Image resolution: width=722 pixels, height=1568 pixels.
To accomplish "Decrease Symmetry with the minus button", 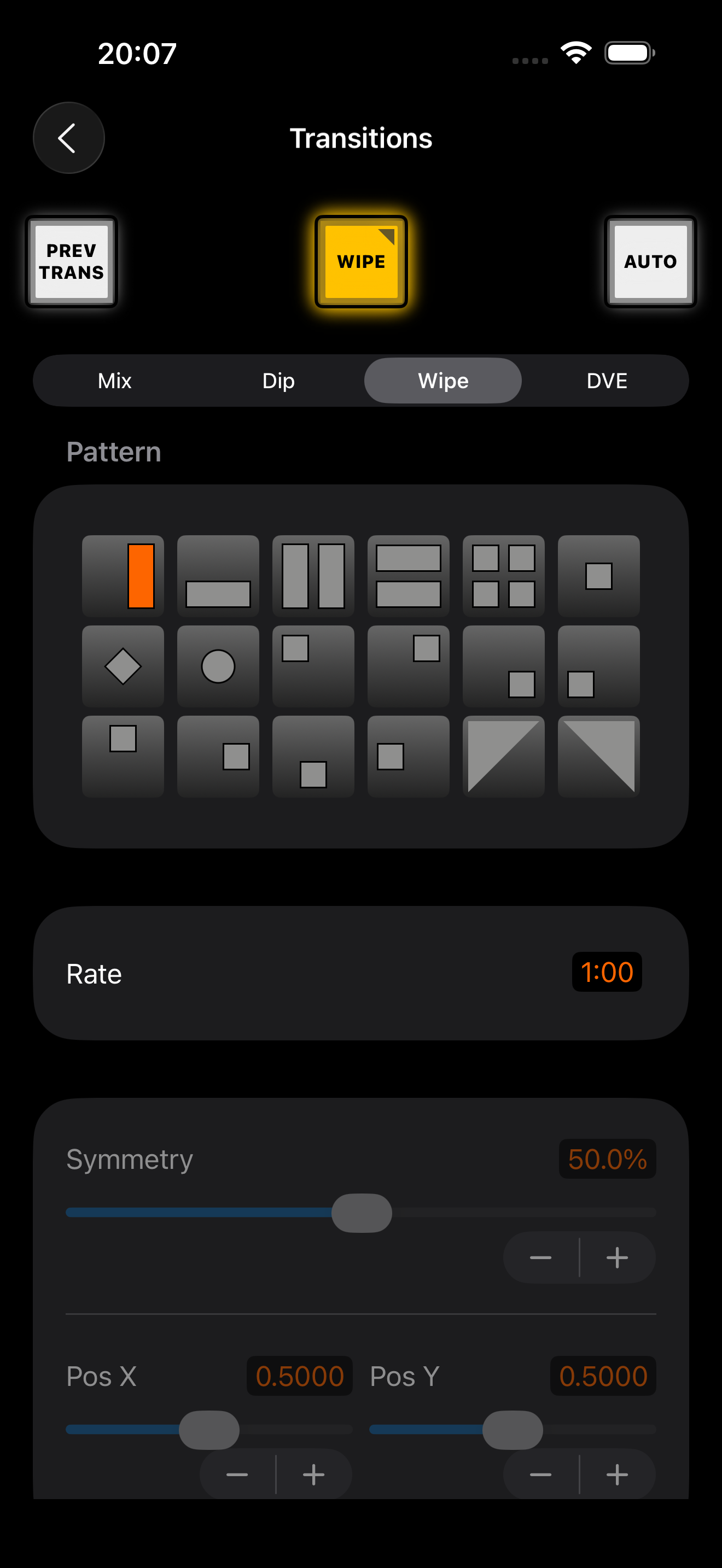I will (x=540, y=1257).
